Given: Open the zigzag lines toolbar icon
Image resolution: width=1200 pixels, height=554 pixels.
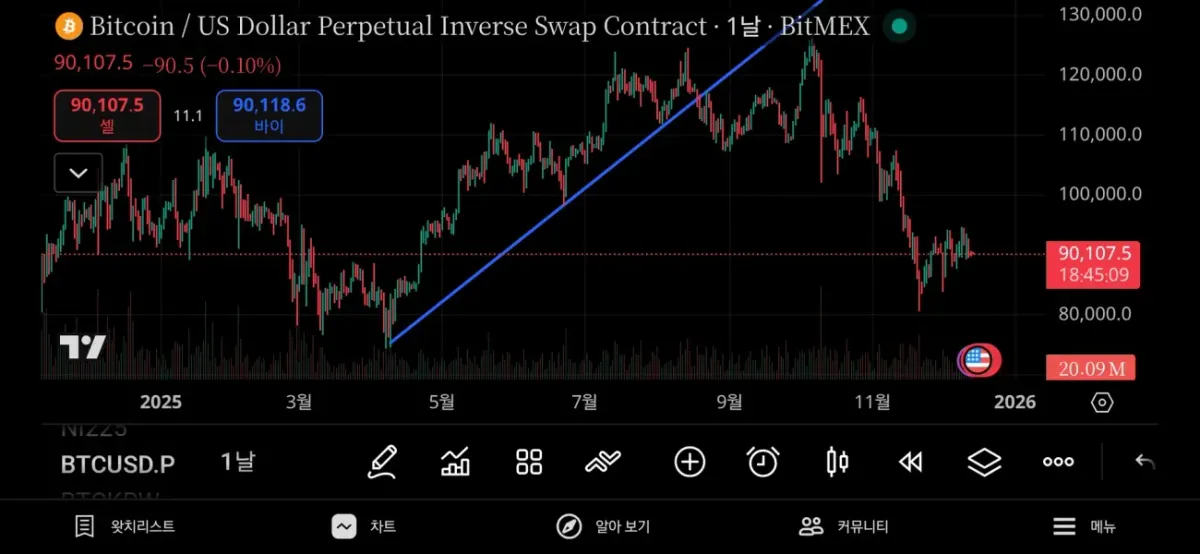Looking at the screenshot, I should pyautogui.click(x=603, y=462).
